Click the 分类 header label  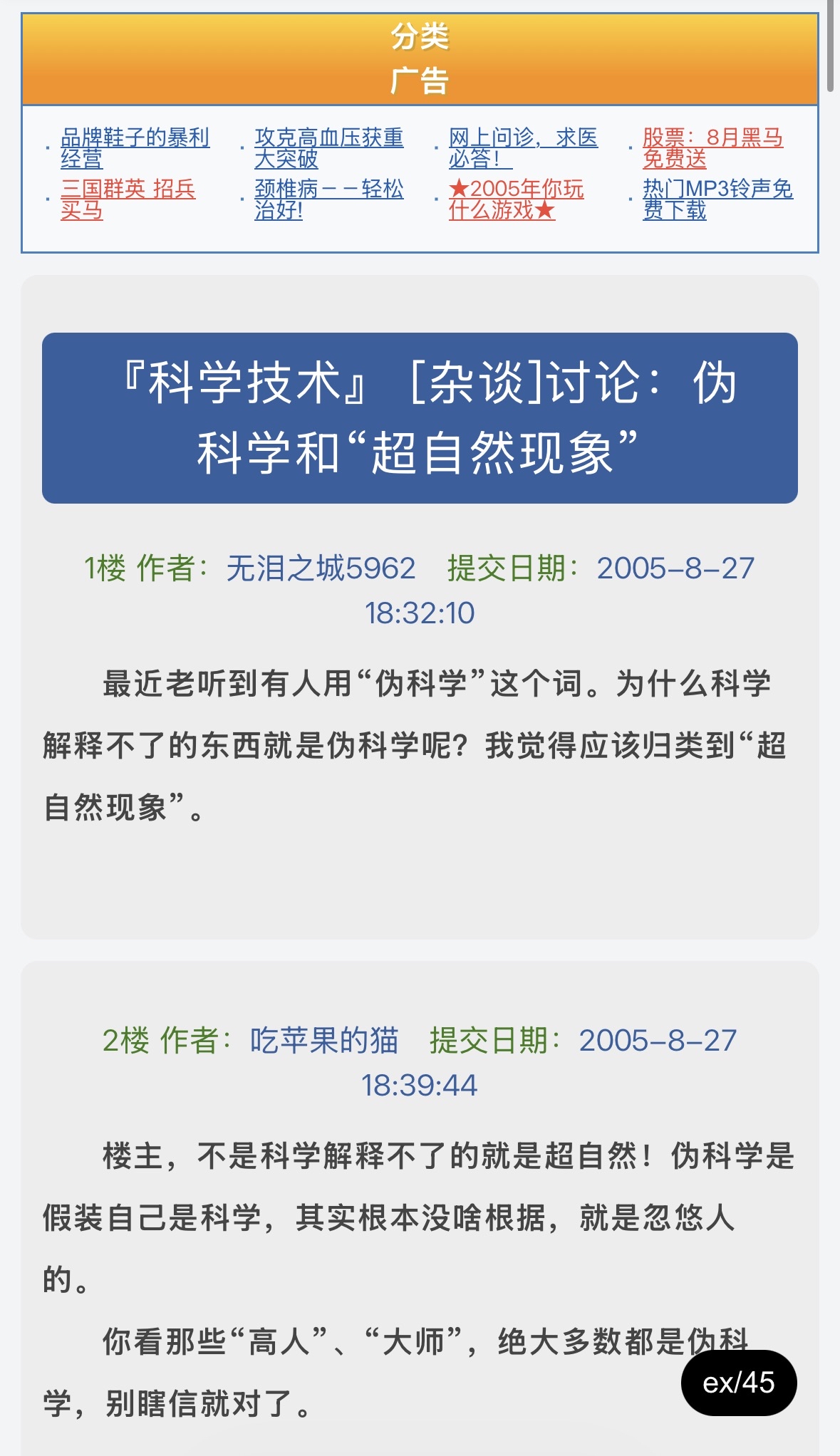click(x=420, y=40)
